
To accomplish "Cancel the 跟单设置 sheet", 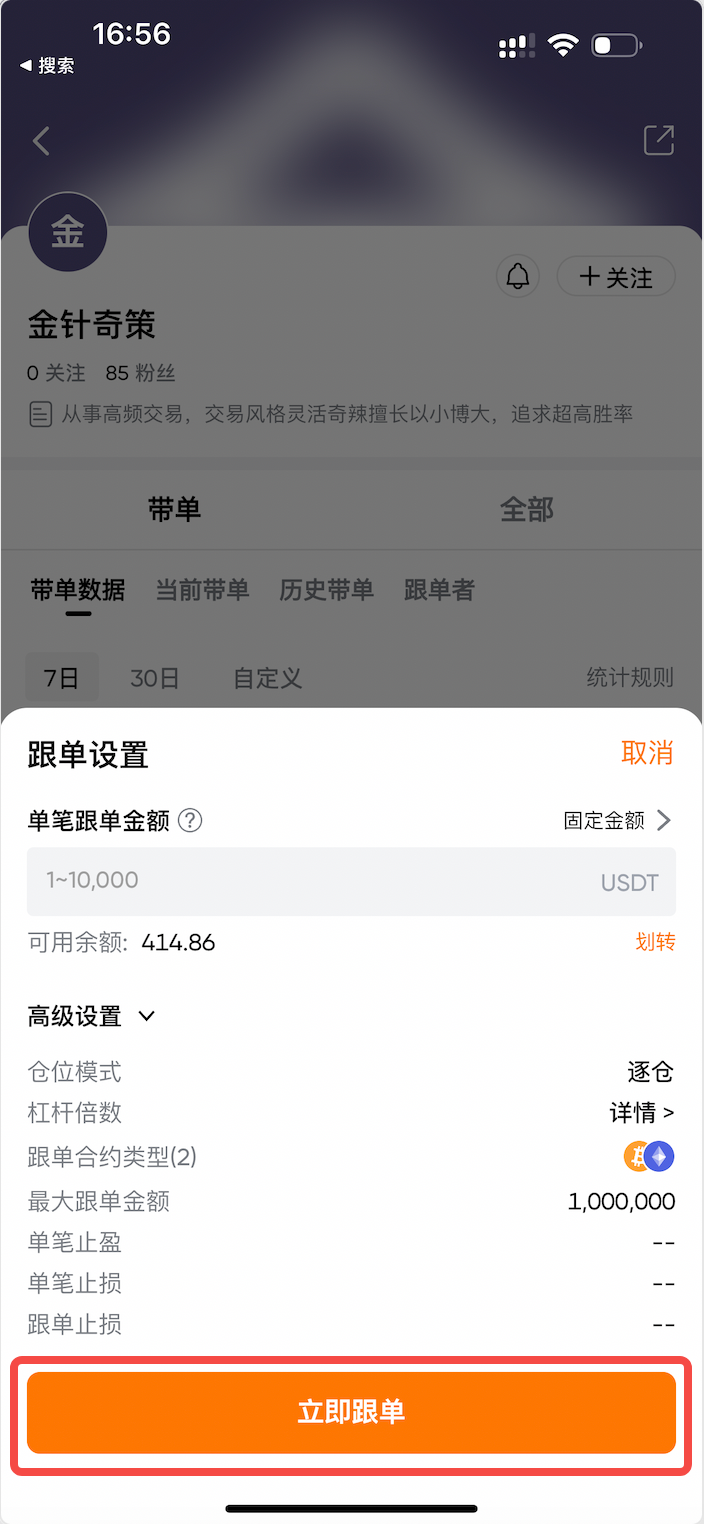I will (x=647, y=753).
